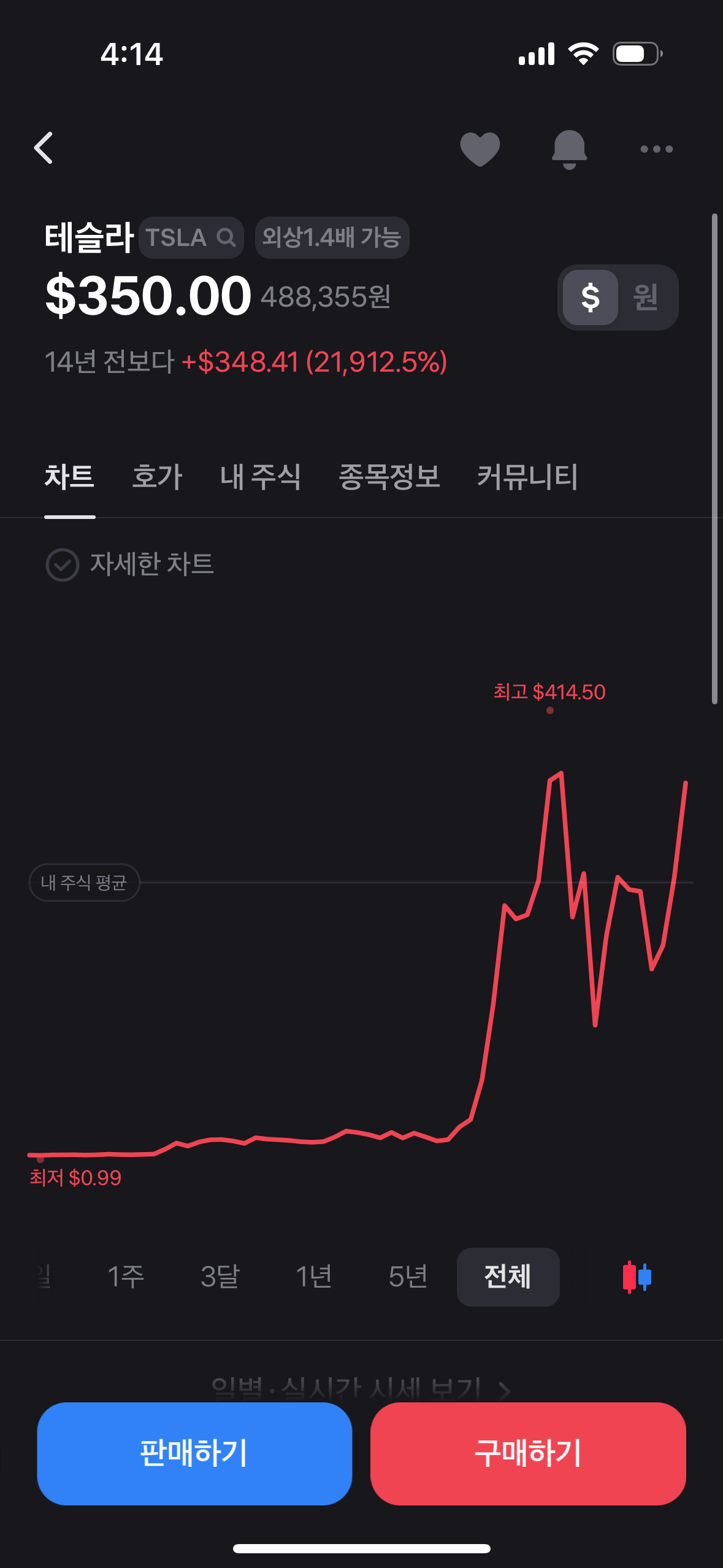723x1568 pixels.
Task: Switch to the 커뮤니티 tab
Action: [x=527, y=477]
